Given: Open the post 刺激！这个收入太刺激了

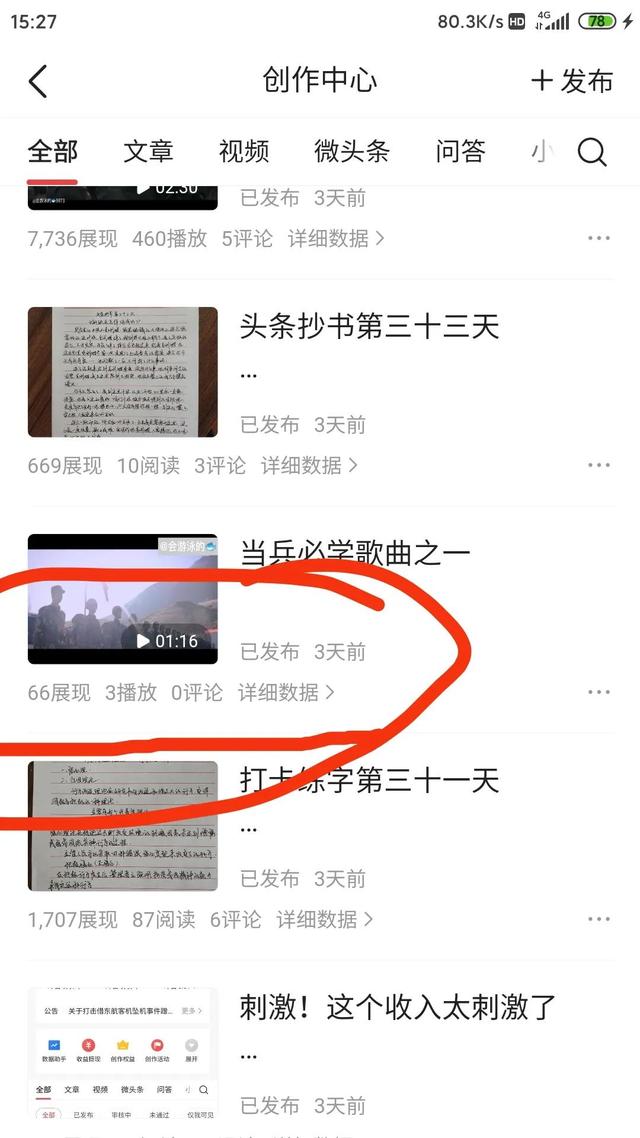Looking at the screenshot, I should (397, 1007).
